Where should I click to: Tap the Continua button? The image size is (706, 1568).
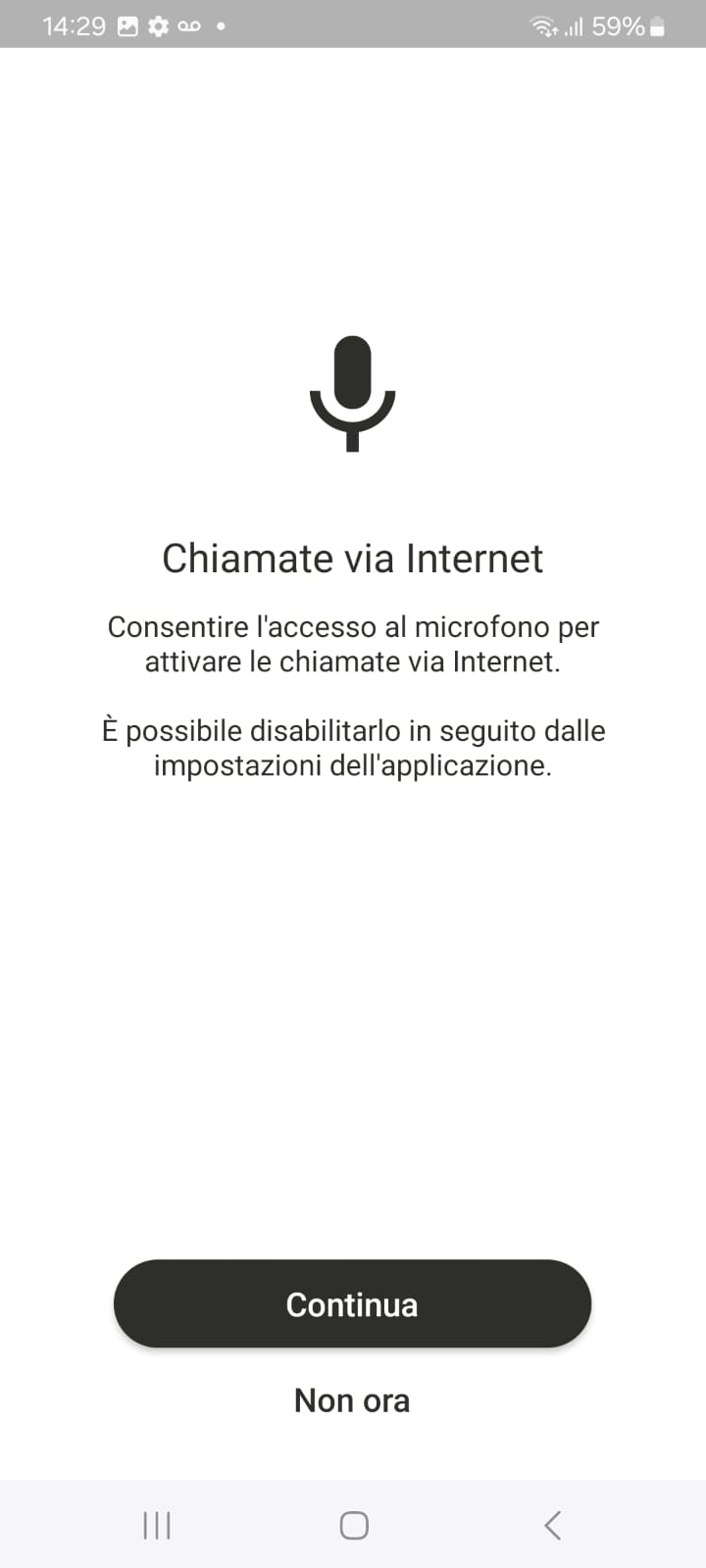click(352, 1303)
